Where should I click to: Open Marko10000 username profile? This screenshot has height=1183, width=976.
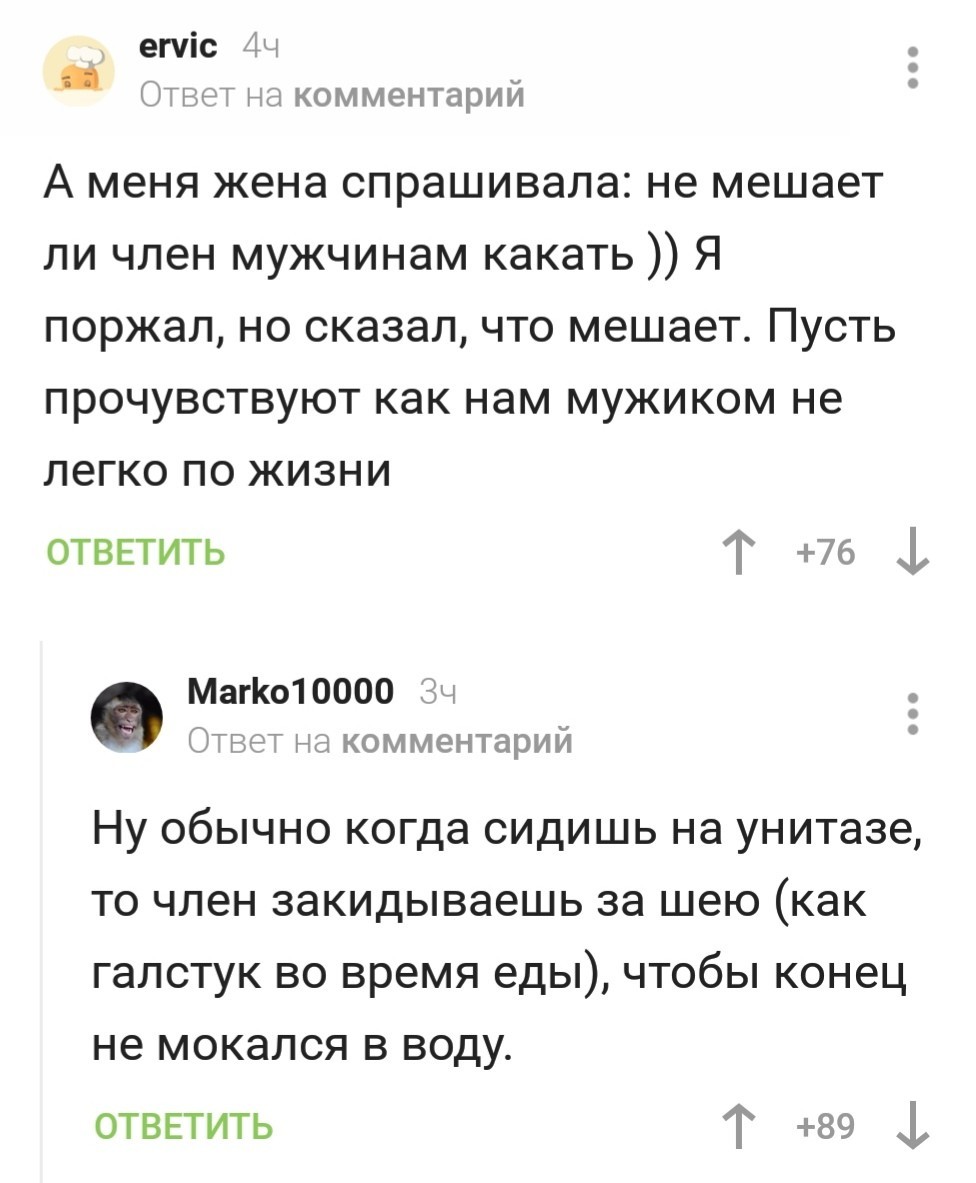click(290, 691)
